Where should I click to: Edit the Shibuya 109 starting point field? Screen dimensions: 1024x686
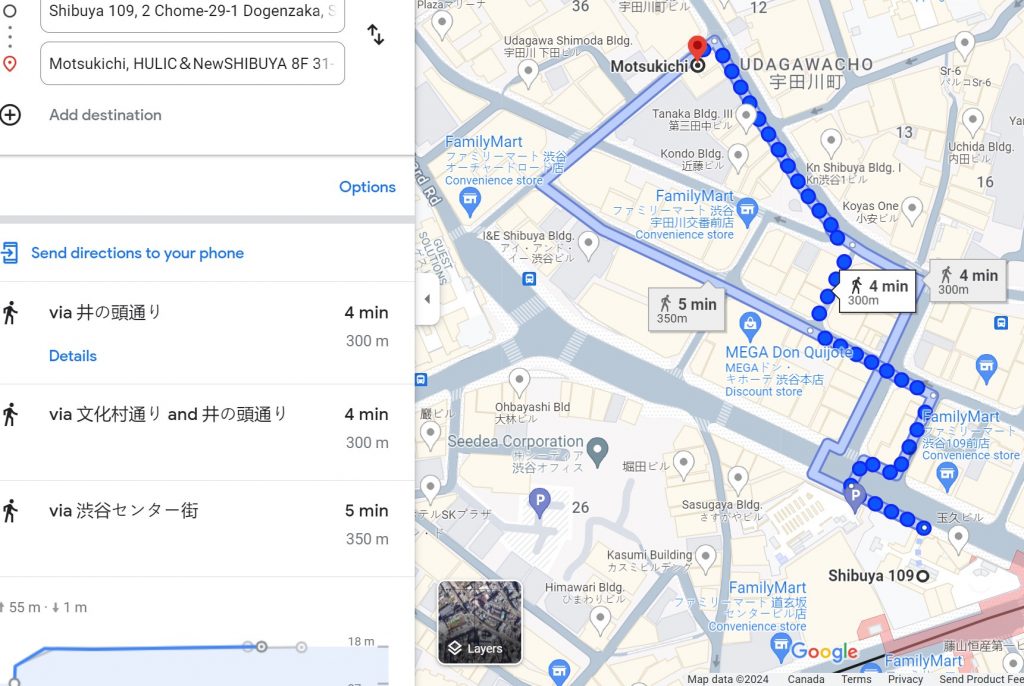point(196,12)
